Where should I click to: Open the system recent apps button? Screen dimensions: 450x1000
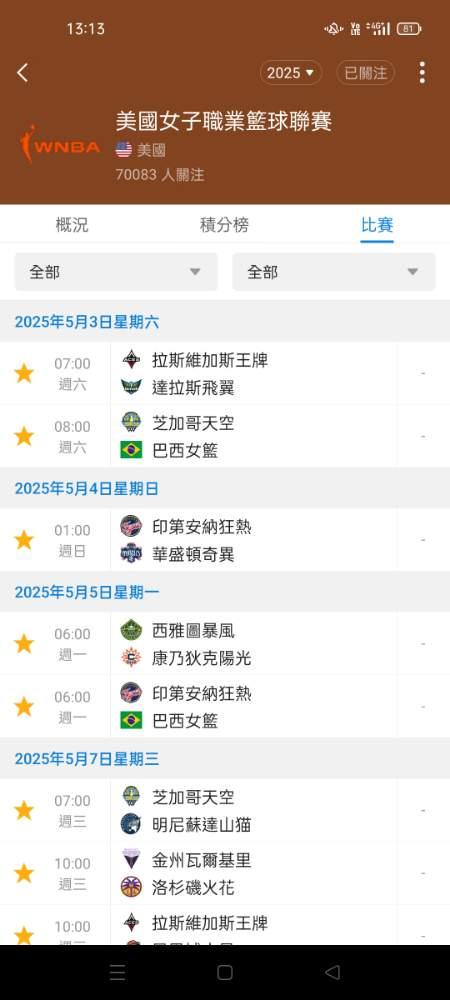click(x=117, y=972)
